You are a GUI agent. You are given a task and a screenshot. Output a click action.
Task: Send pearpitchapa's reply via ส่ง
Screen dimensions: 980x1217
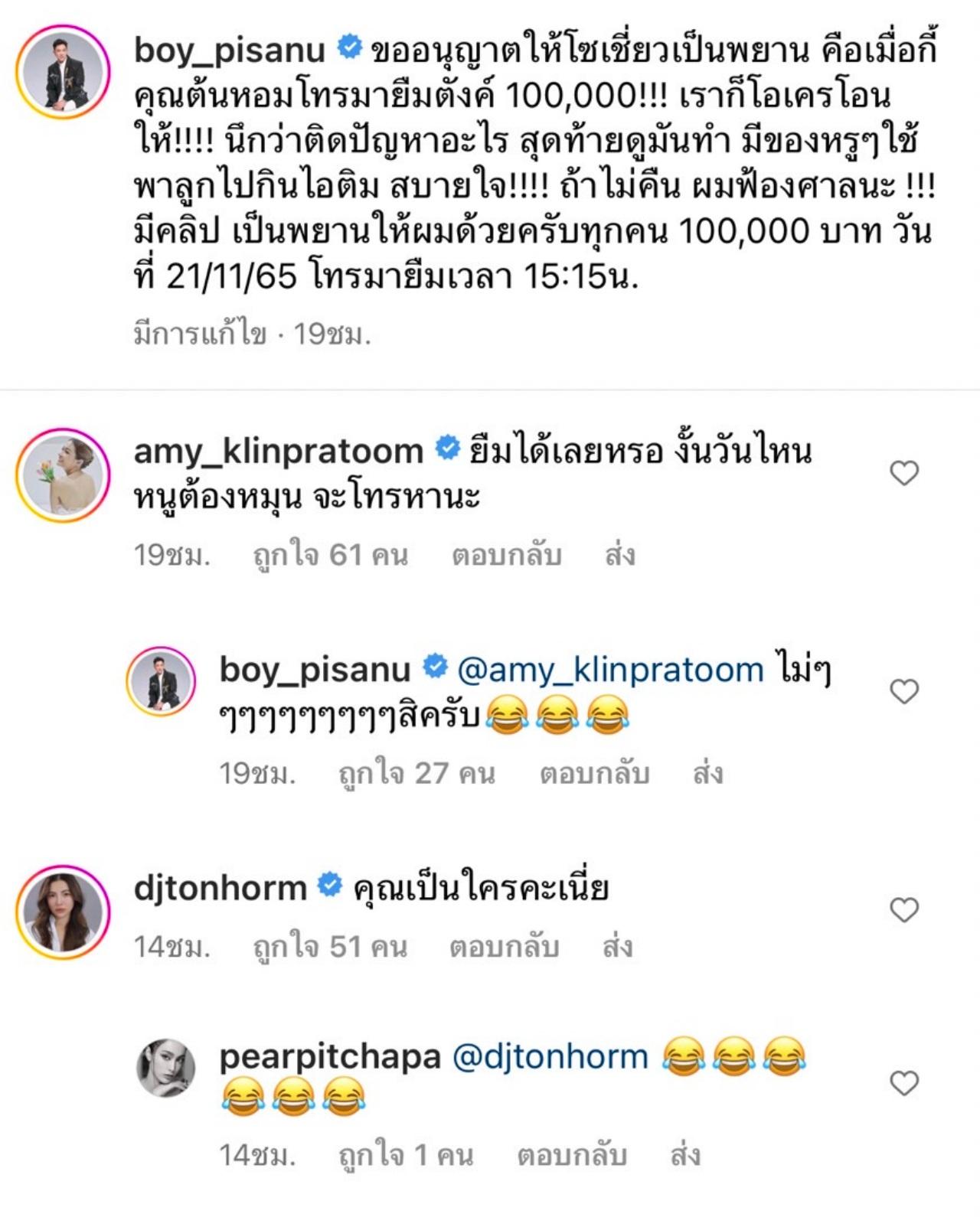684,1155
